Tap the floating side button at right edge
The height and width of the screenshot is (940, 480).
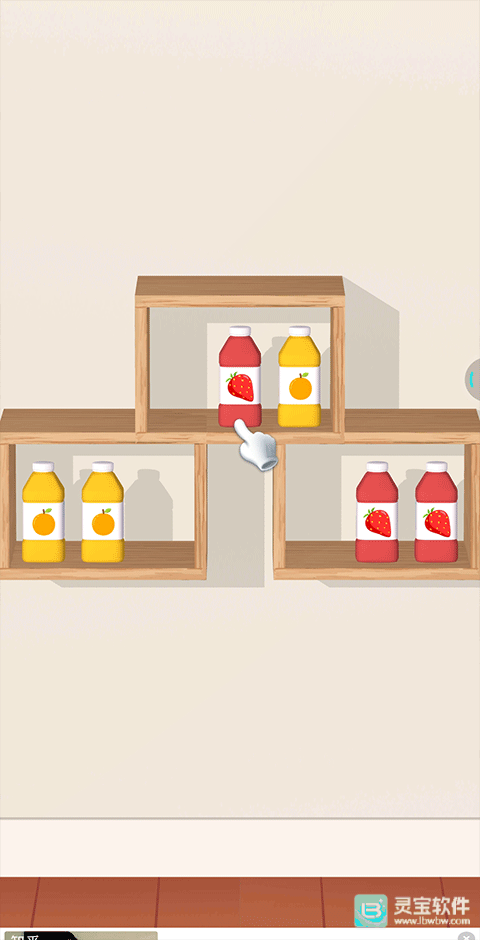[473, 378]
